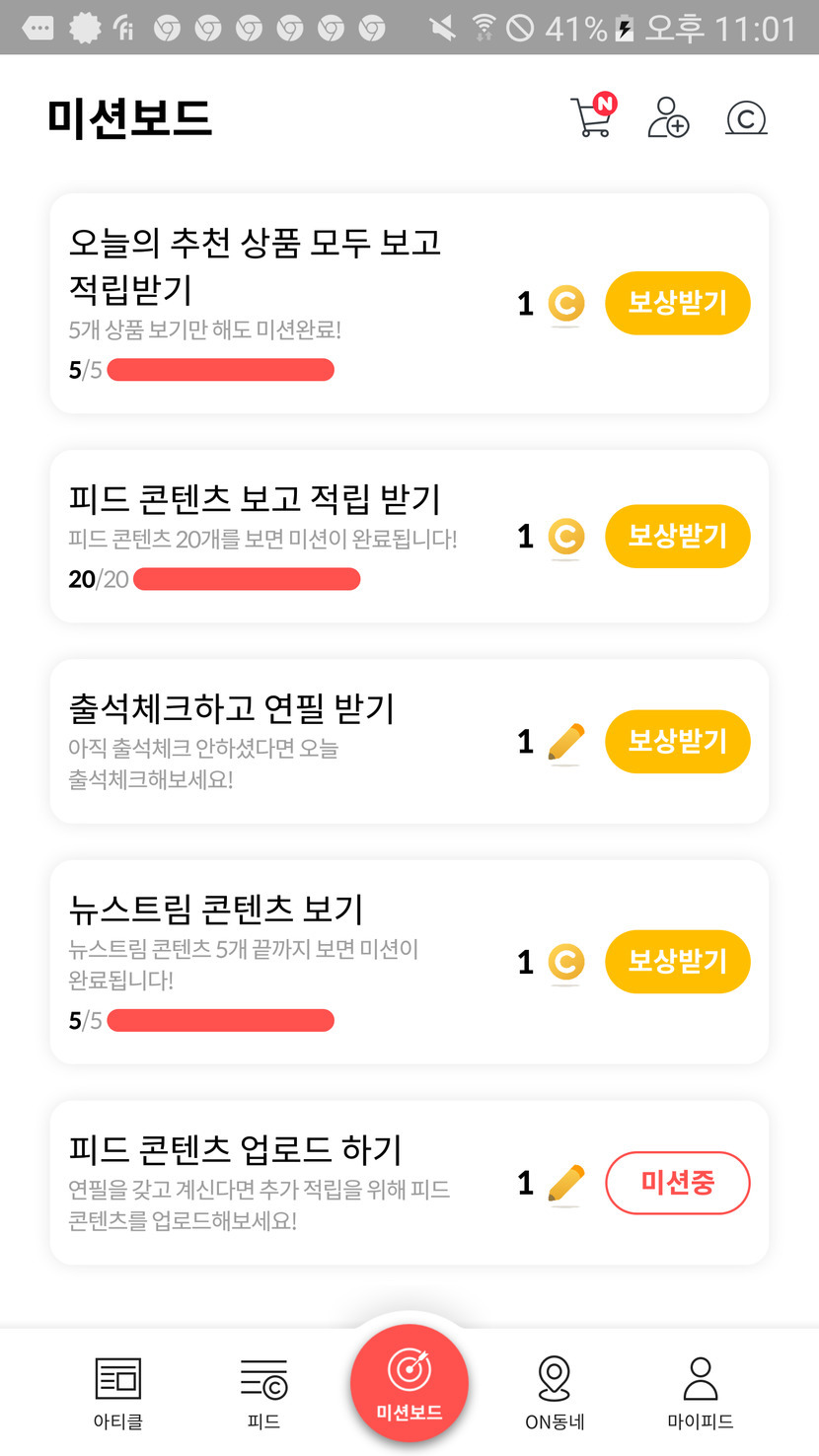Switch to the 아티클 tab

click(x=118, y=1392)
